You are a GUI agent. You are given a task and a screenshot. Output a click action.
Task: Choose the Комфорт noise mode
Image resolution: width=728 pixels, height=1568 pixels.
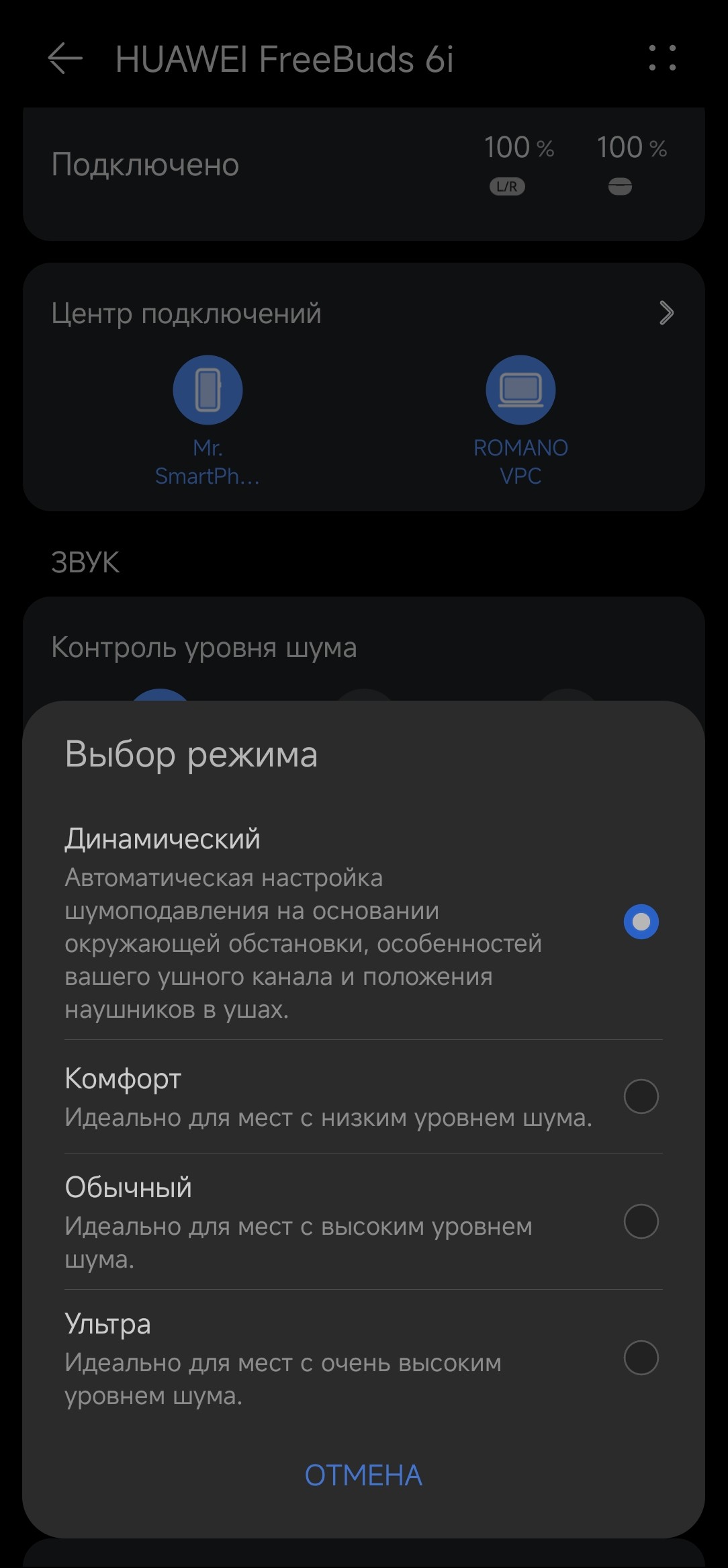click(x=641, y=1096)
